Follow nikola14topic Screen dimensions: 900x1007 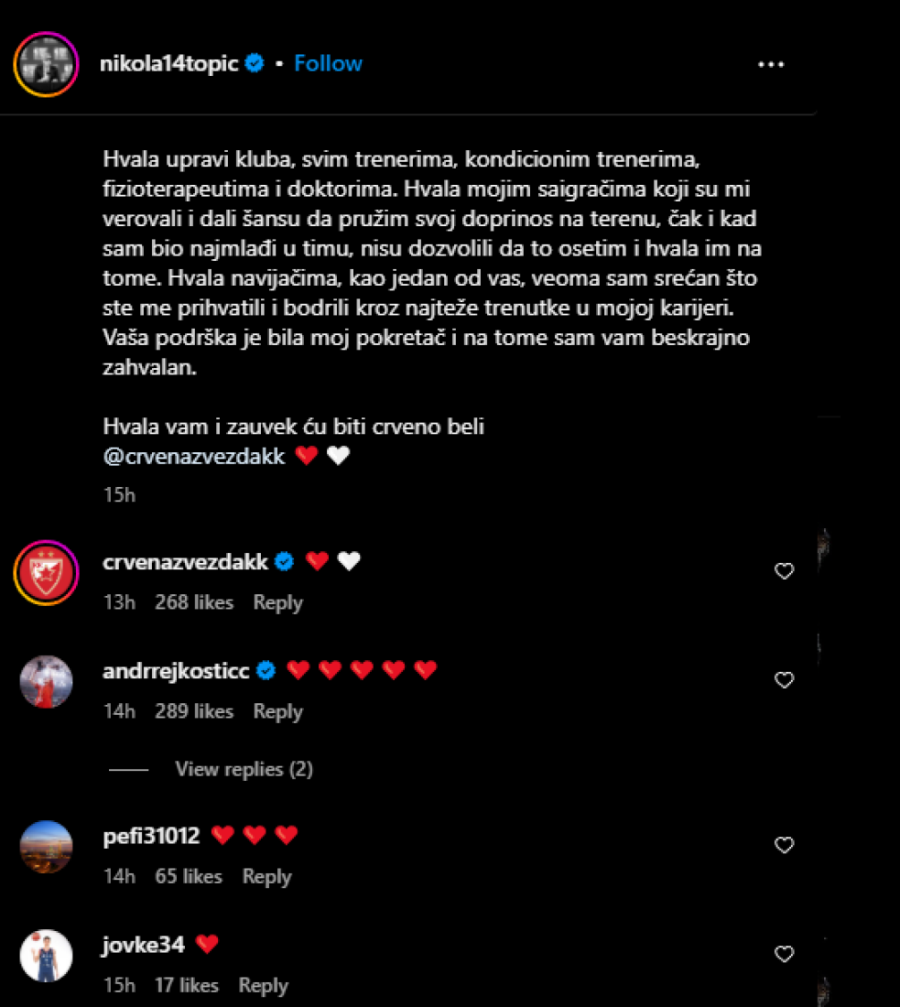click(328, 63)
